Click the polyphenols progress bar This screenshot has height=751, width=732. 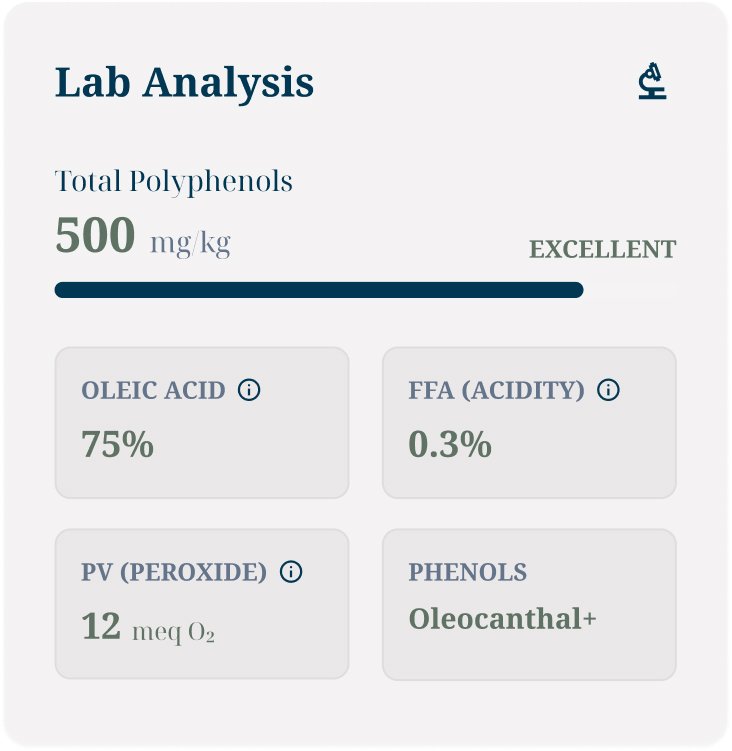tap(318, 290)
